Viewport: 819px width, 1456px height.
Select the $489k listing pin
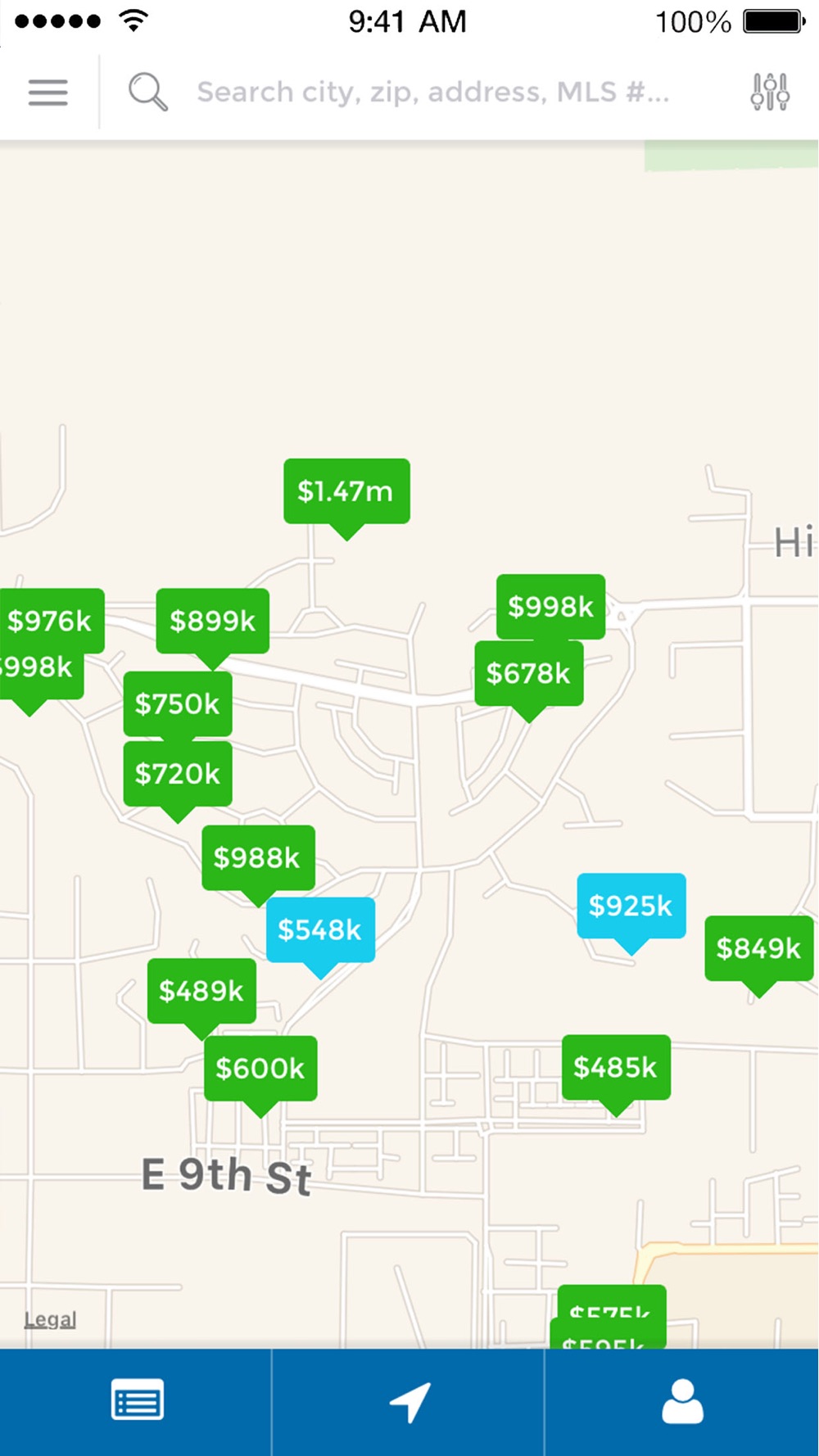[201, 991]
